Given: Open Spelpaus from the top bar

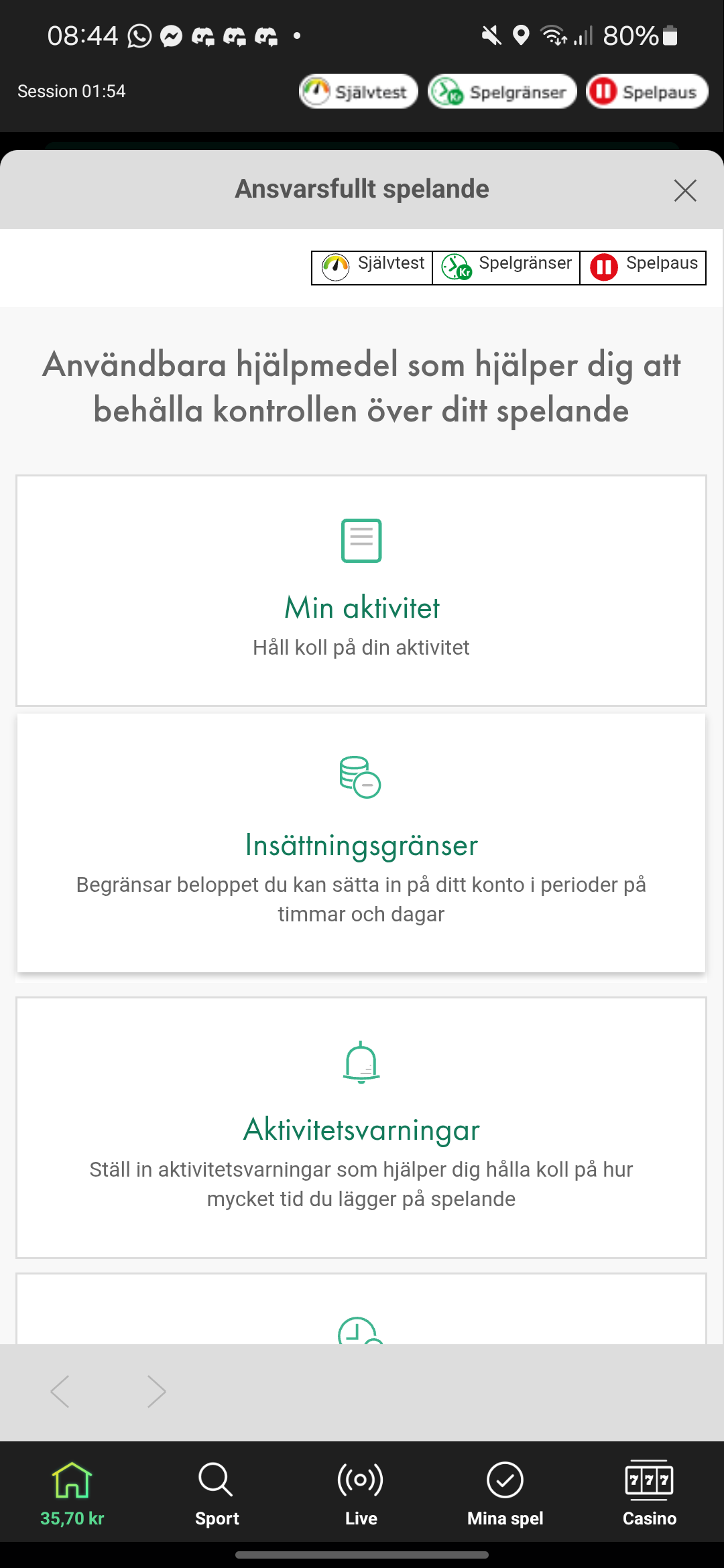Looking at the screenshot, I should pos(646,91).
